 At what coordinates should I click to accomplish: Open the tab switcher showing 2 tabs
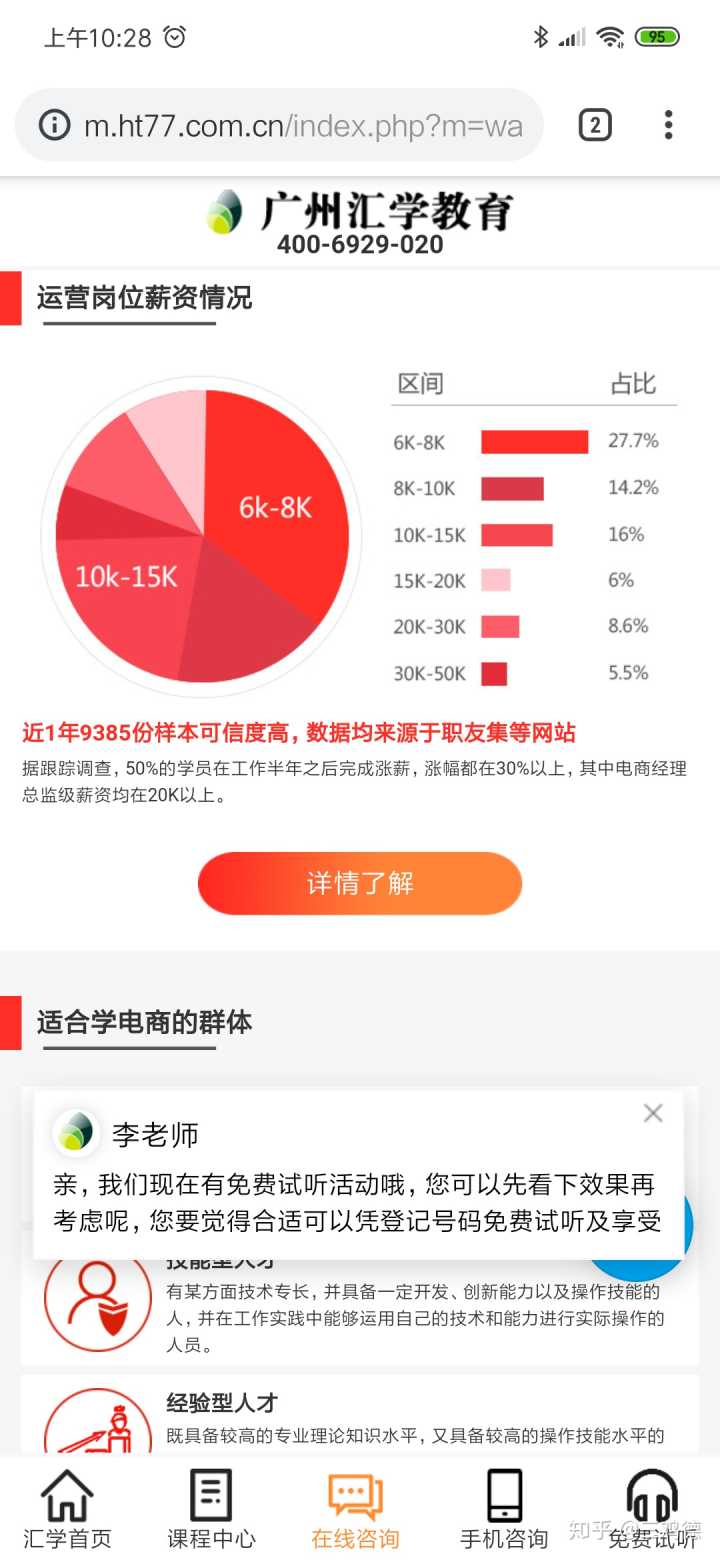(x=595, y=126)
